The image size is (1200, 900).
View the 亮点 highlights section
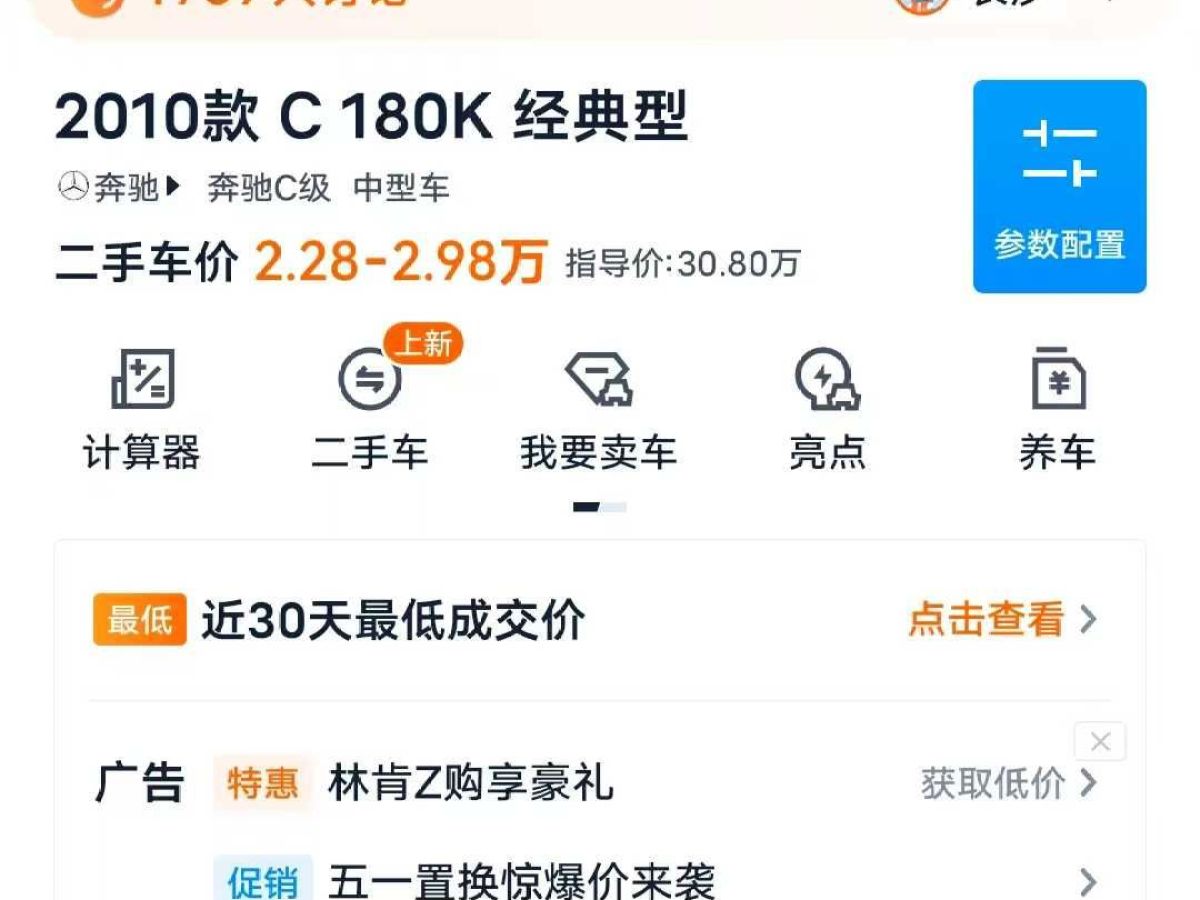click(x=827, y=410)
